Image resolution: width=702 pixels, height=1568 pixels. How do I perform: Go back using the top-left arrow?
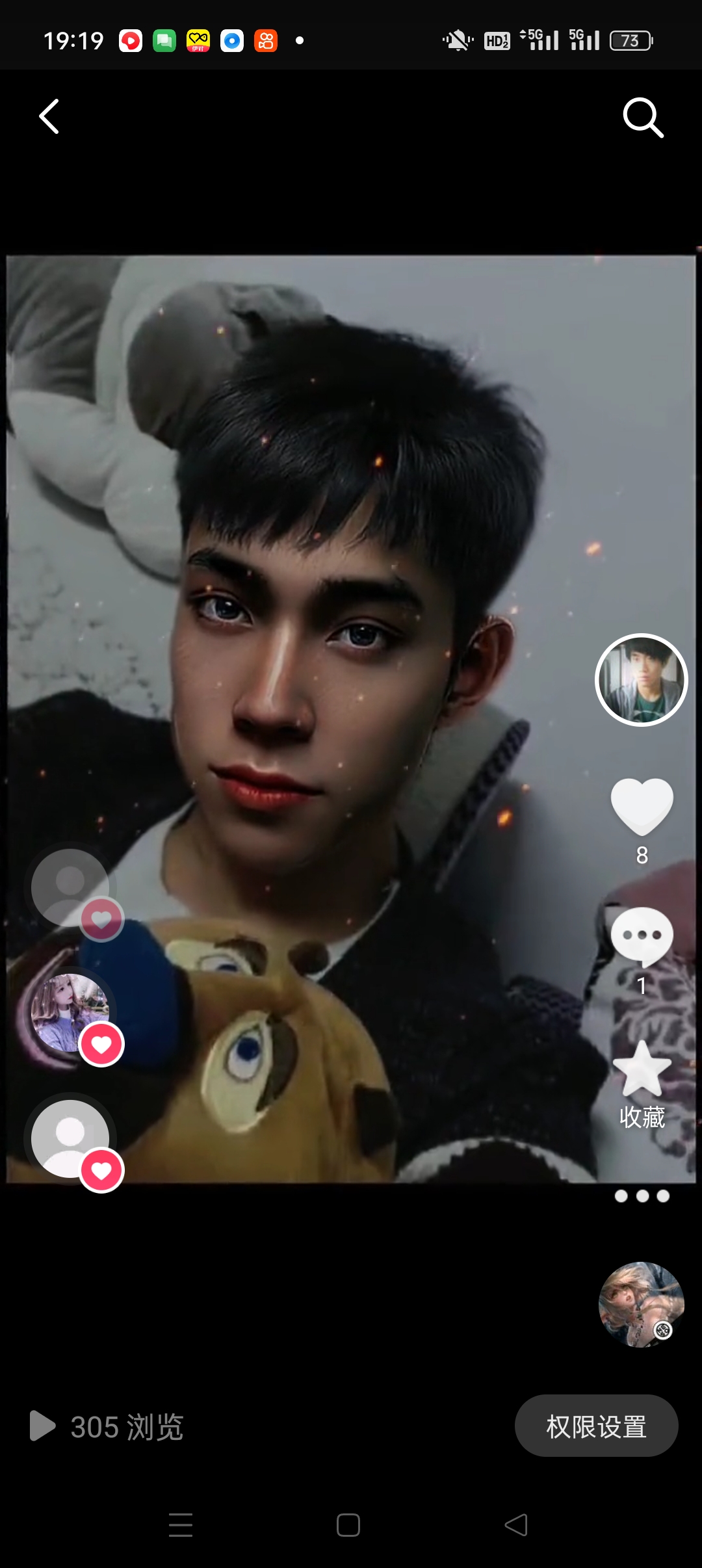tap(49, 117)
